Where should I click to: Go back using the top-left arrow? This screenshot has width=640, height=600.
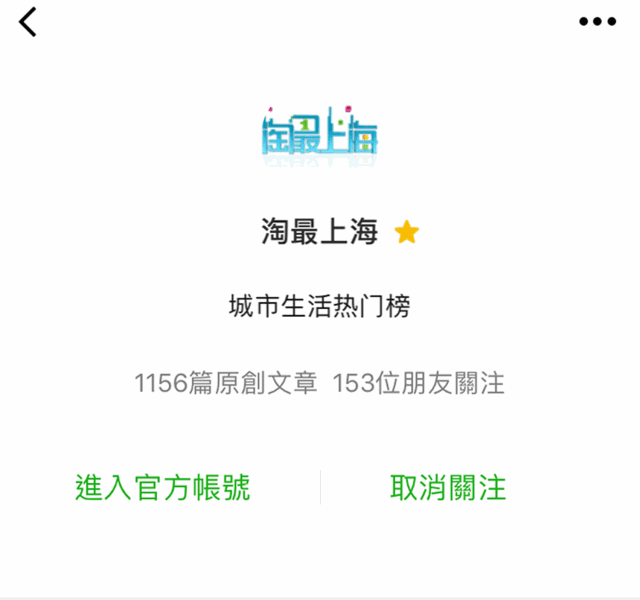point(27,21)
